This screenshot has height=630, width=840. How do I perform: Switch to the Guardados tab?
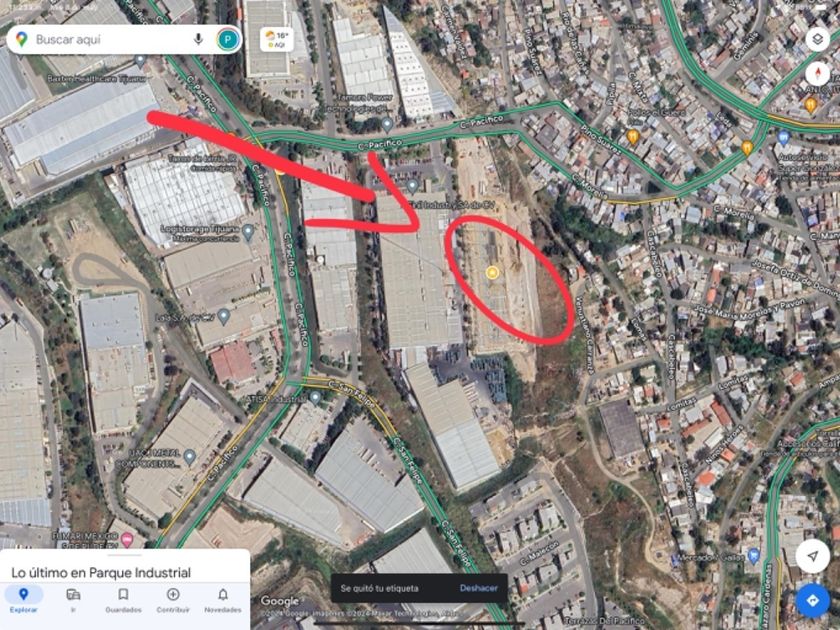point(123,599)
